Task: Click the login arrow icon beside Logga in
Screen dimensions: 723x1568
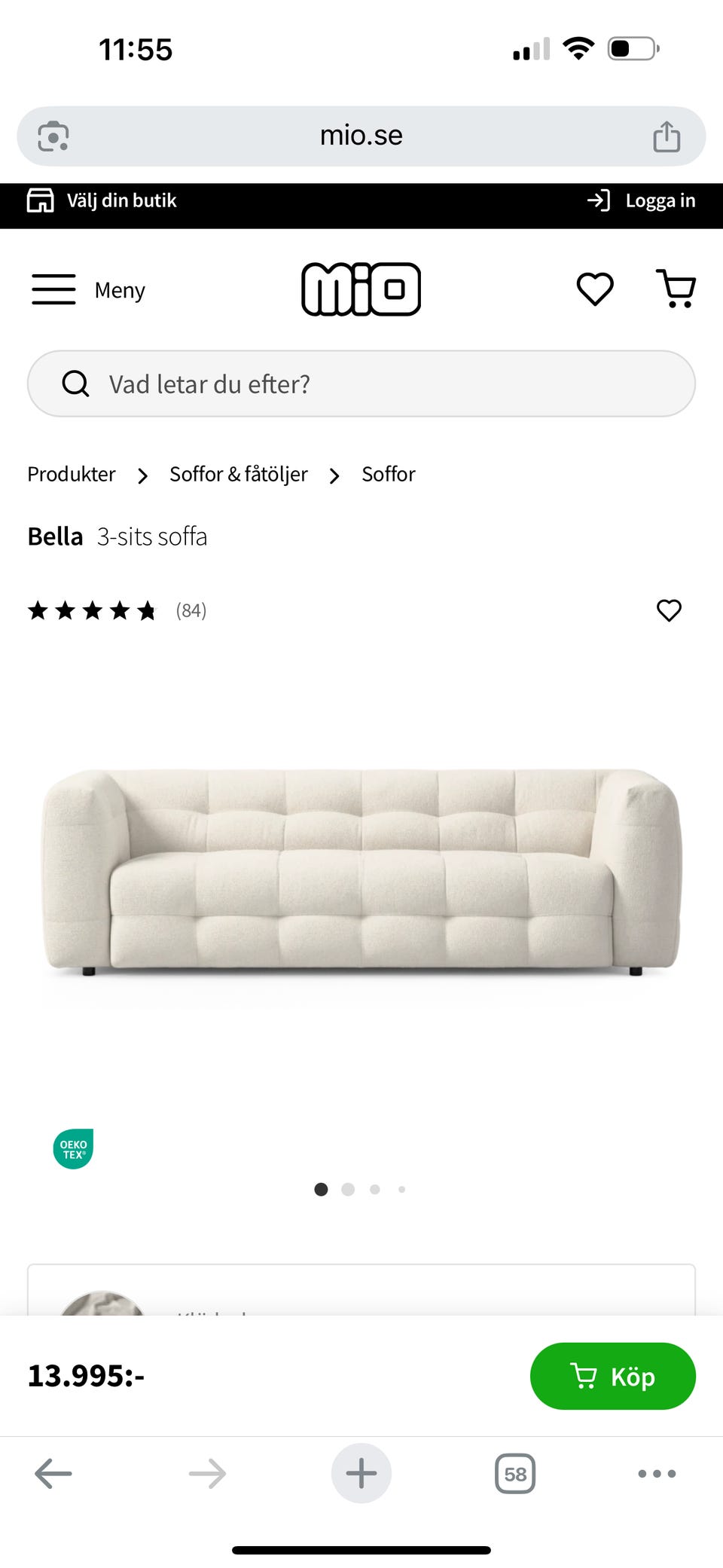Action: [x=597, y=200]
